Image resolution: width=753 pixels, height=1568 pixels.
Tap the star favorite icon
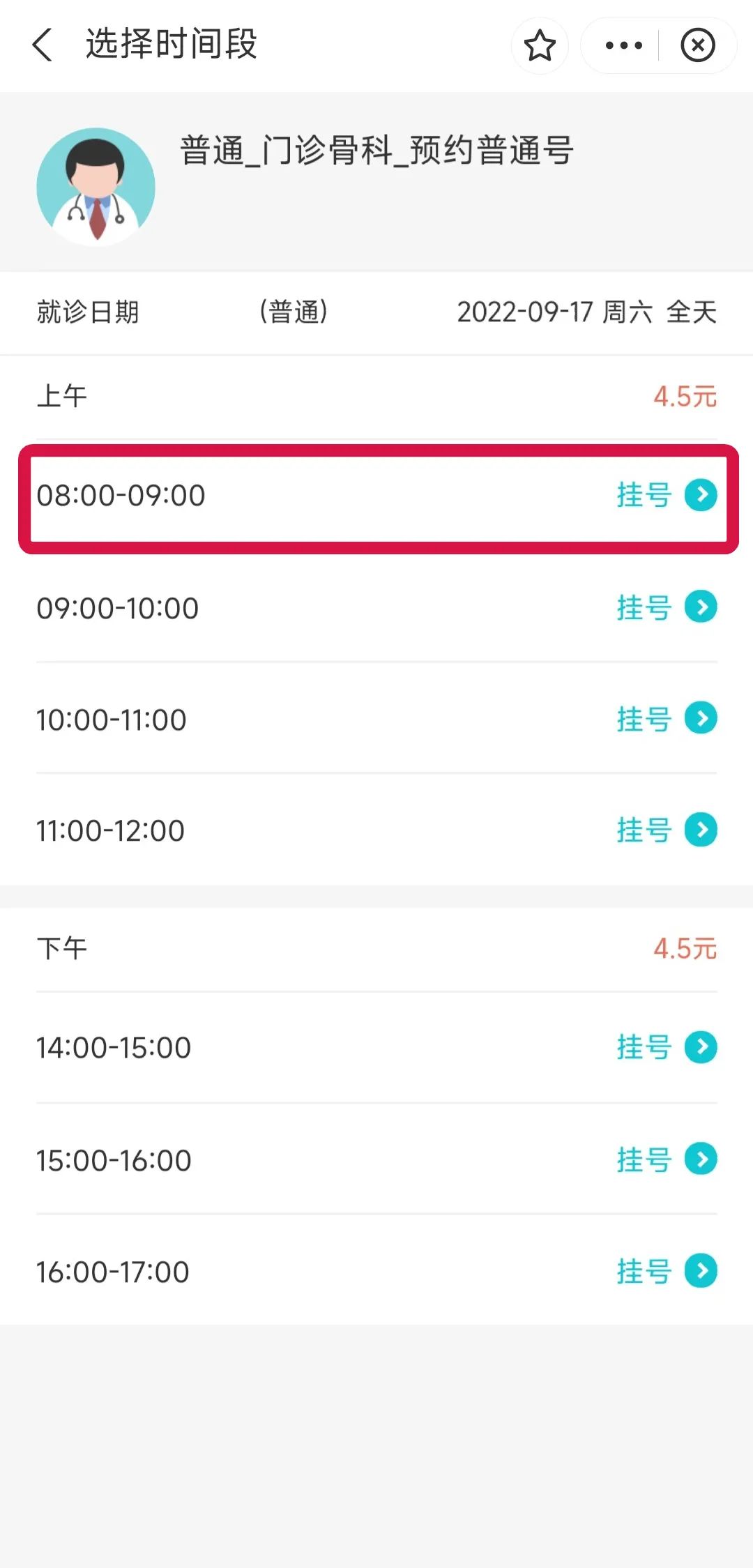click(540, 46)
